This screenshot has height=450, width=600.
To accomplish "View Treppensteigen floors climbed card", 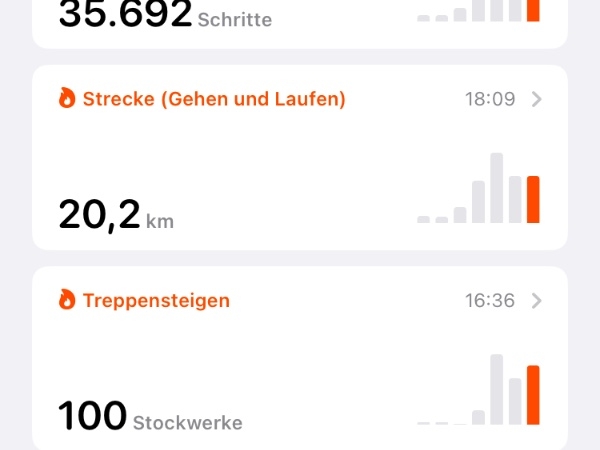I will pos(300,358).
